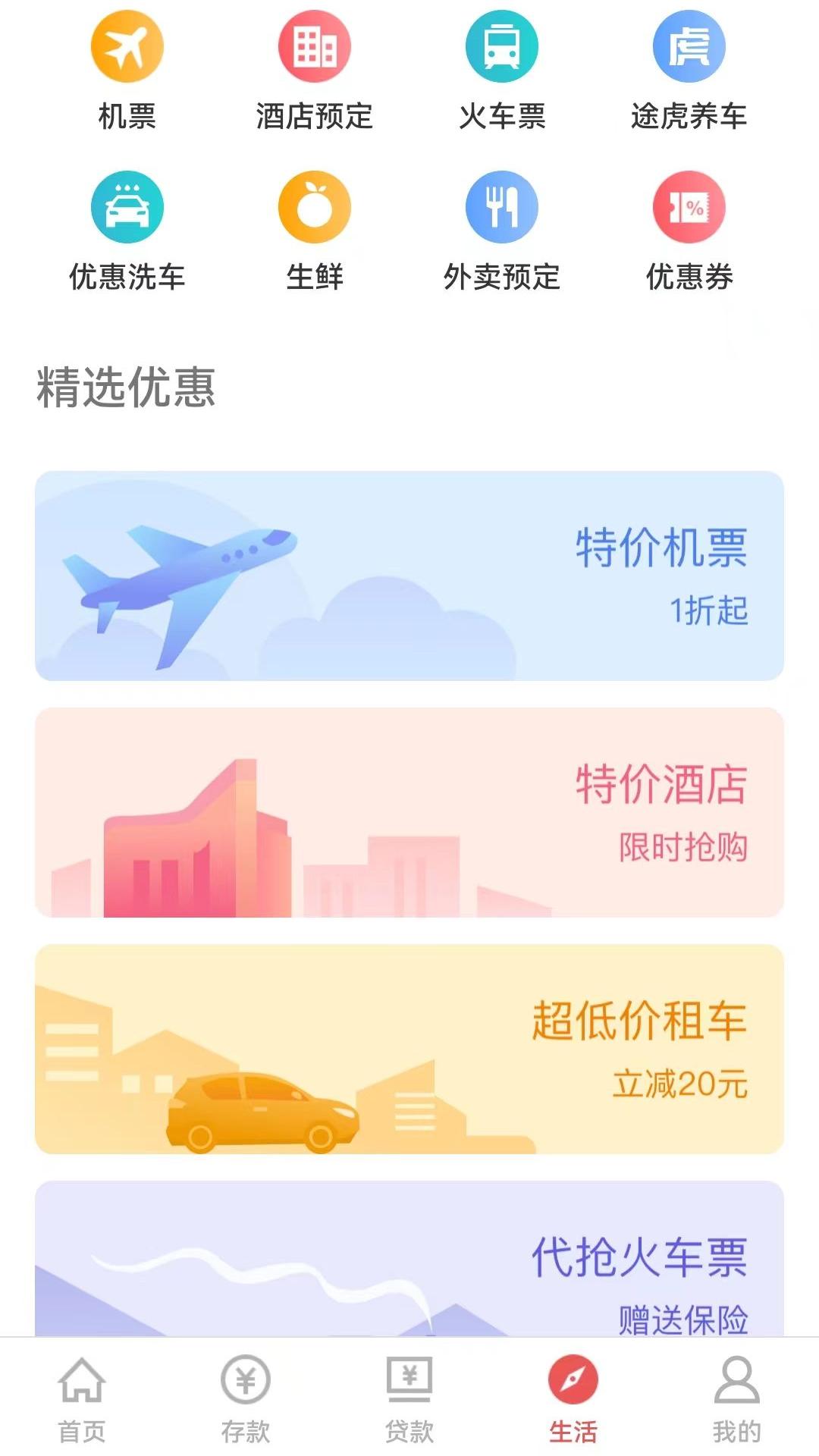This screenshot has height=1456, width=819.
Task: Switch to the 贷款 loans tab
Action: [409, 1398]
